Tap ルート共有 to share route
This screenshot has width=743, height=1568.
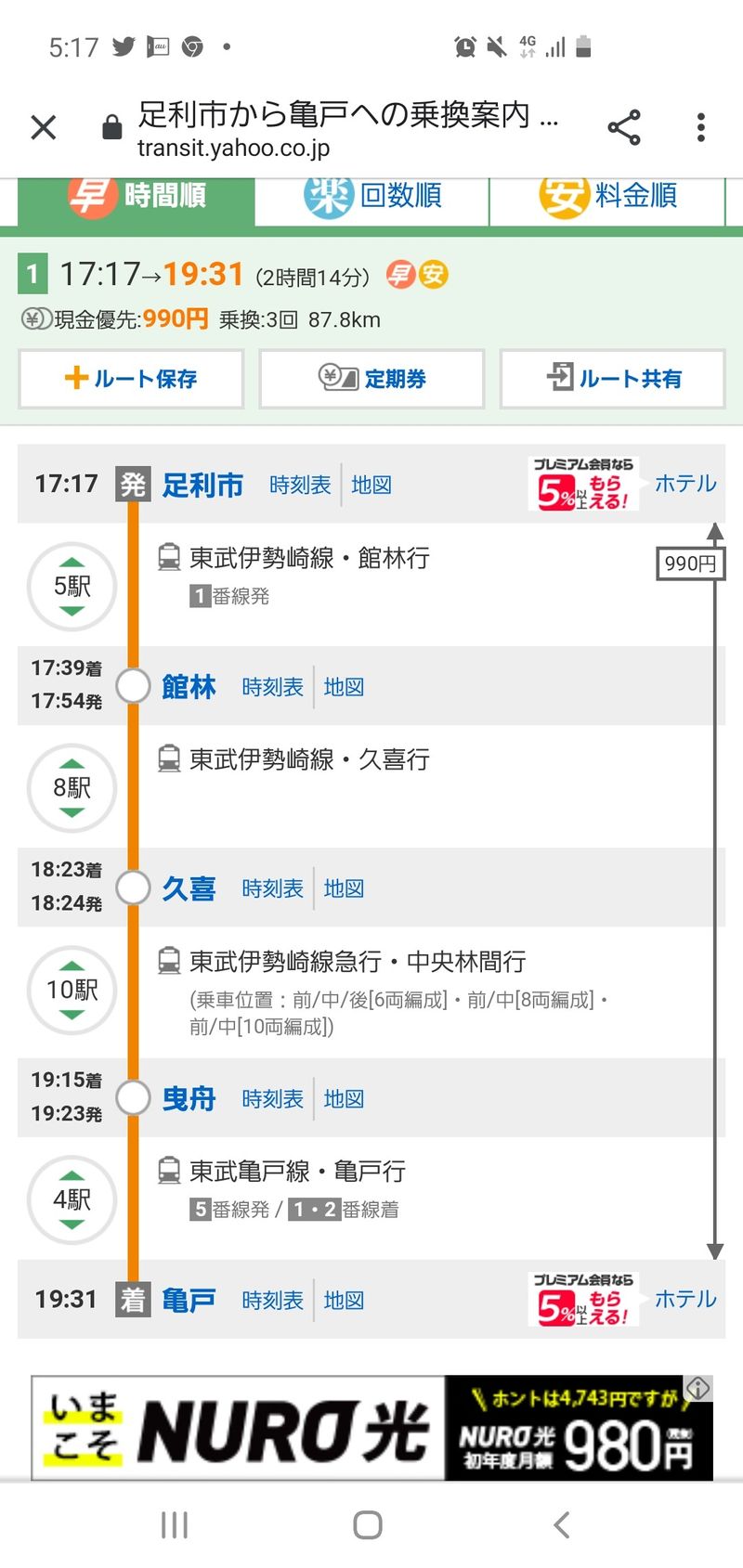pos(613,379)
